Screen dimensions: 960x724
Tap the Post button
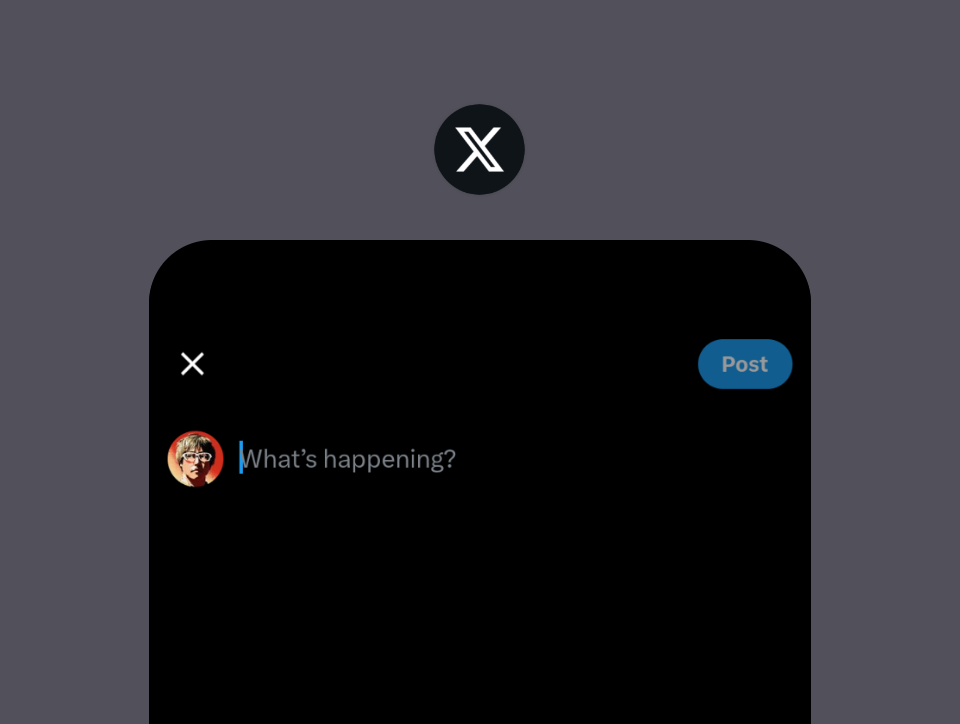(x=744, y=364)
